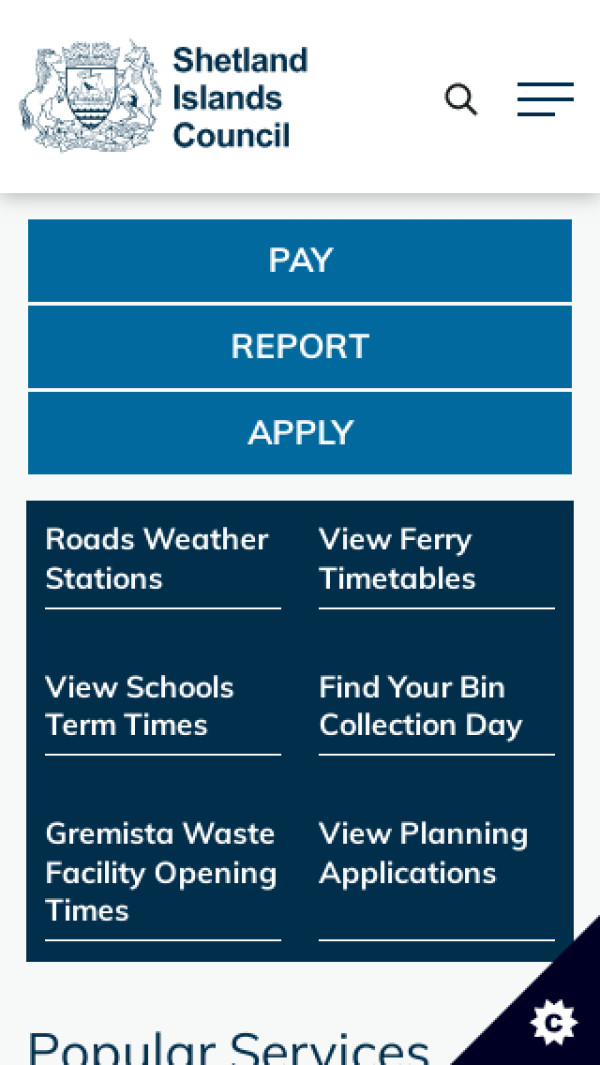
Task: View Ferry Timetables
Action: (397, 559)
